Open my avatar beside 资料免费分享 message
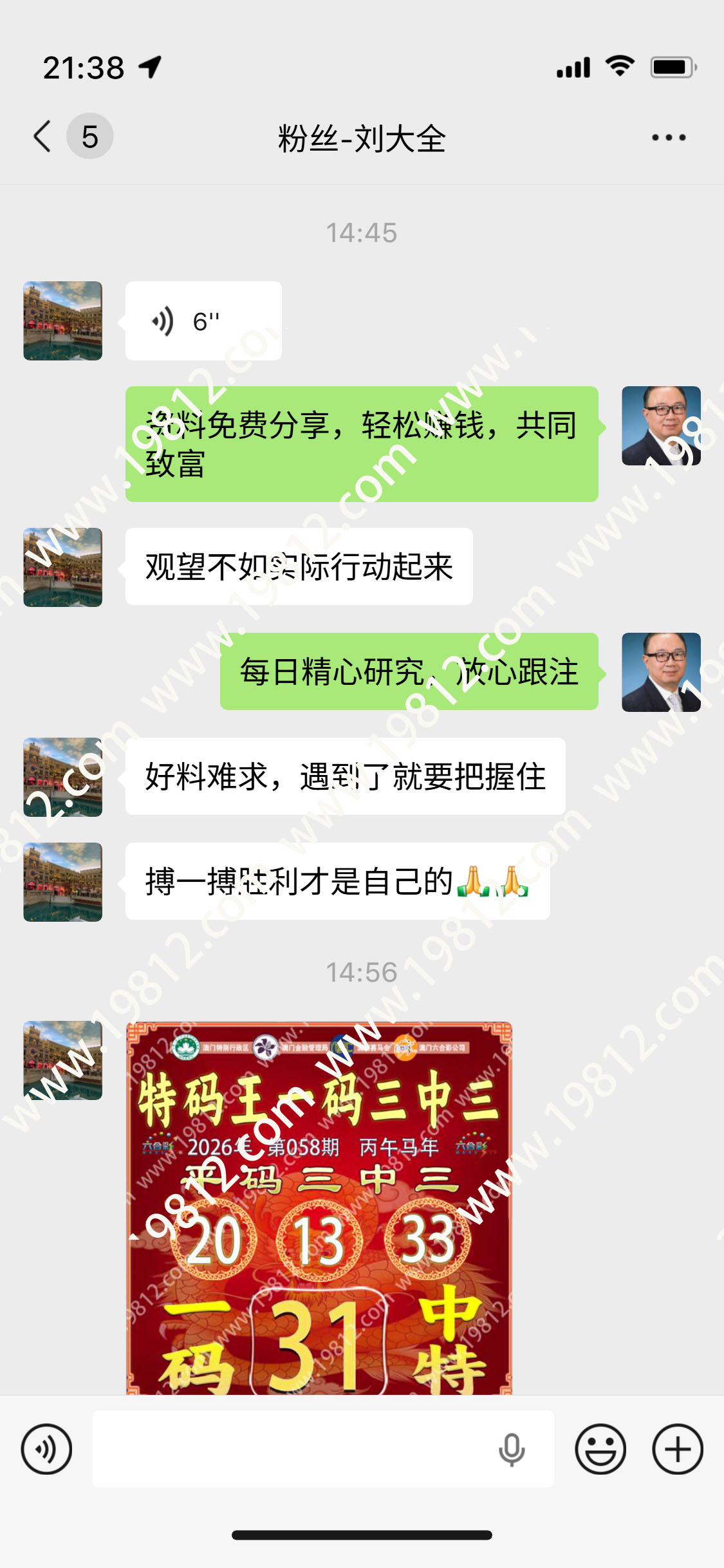Viewport: 724px width, 1568px height. (x=660, y=425)
